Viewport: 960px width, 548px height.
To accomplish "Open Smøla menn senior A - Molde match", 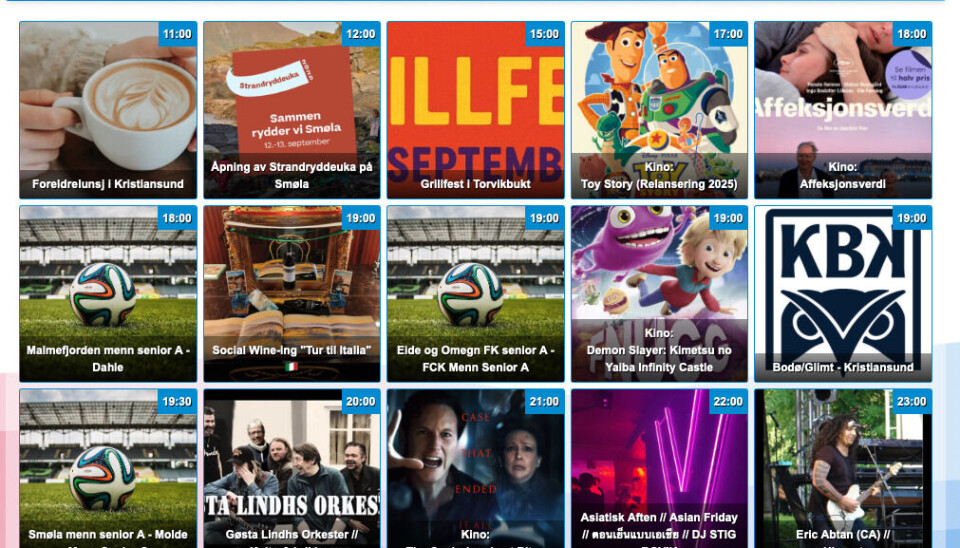I will click(108, 470).
